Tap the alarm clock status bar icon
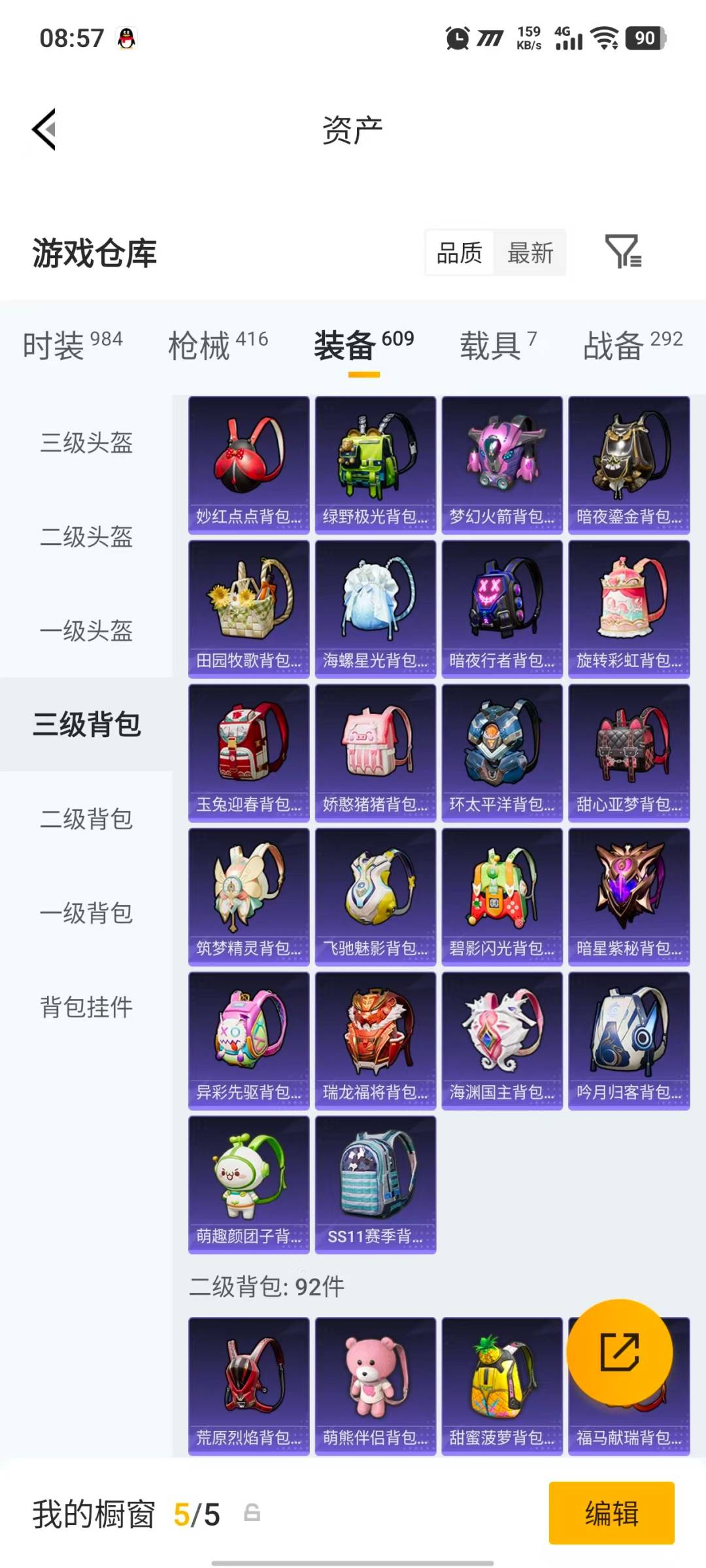The image size is (706, 1568). click(458, 39)
